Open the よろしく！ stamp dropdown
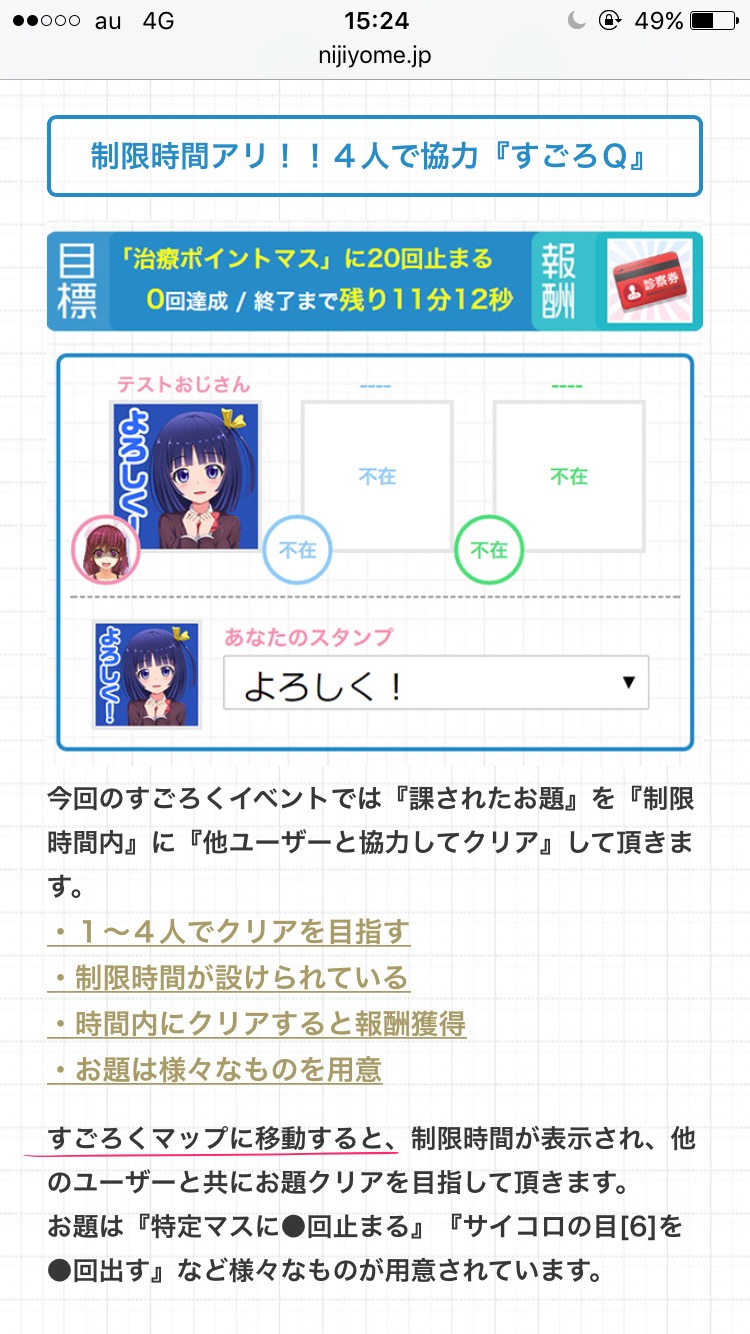Viewport: 750px width, 1334px height. pos(436,684)
